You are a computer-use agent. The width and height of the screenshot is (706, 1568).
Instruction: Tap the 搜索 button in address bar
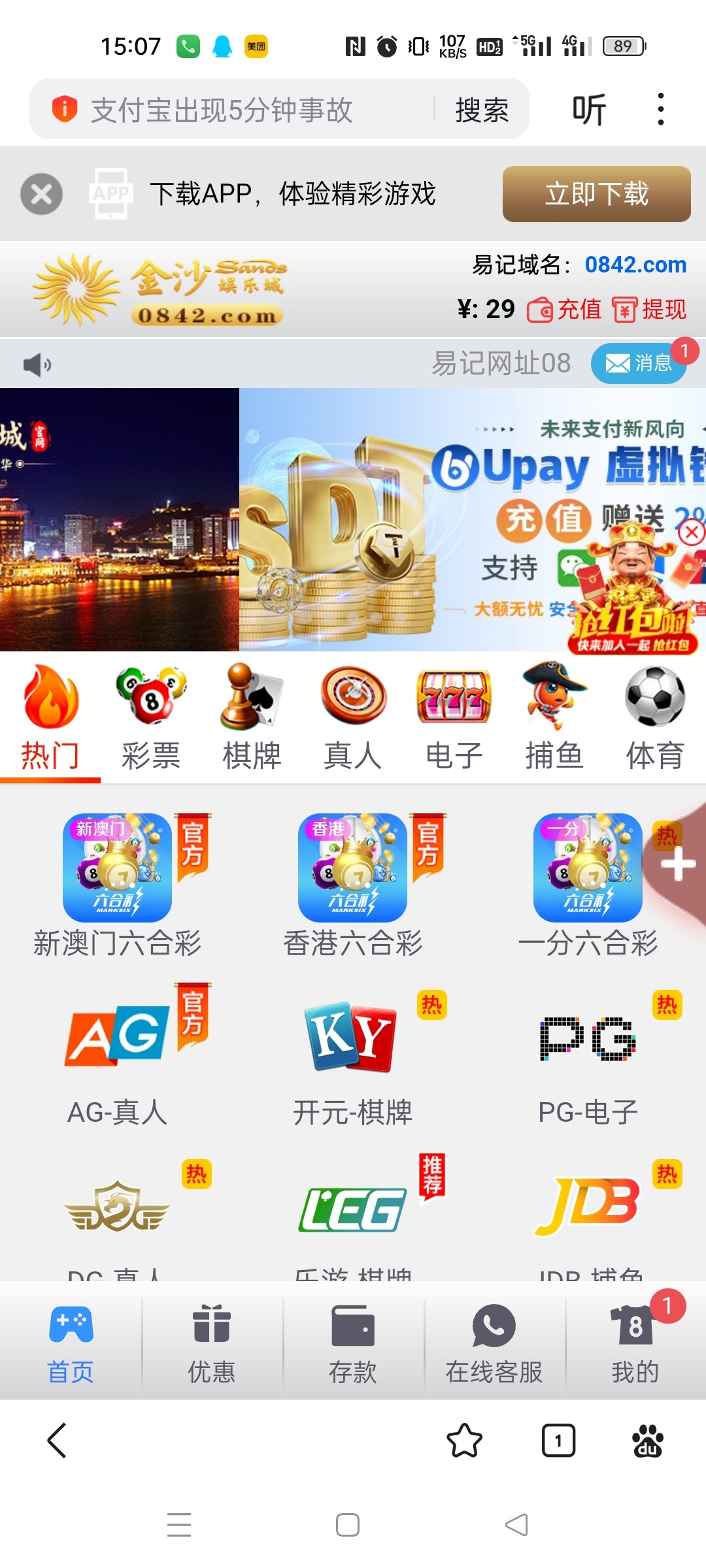click(482, 109)
